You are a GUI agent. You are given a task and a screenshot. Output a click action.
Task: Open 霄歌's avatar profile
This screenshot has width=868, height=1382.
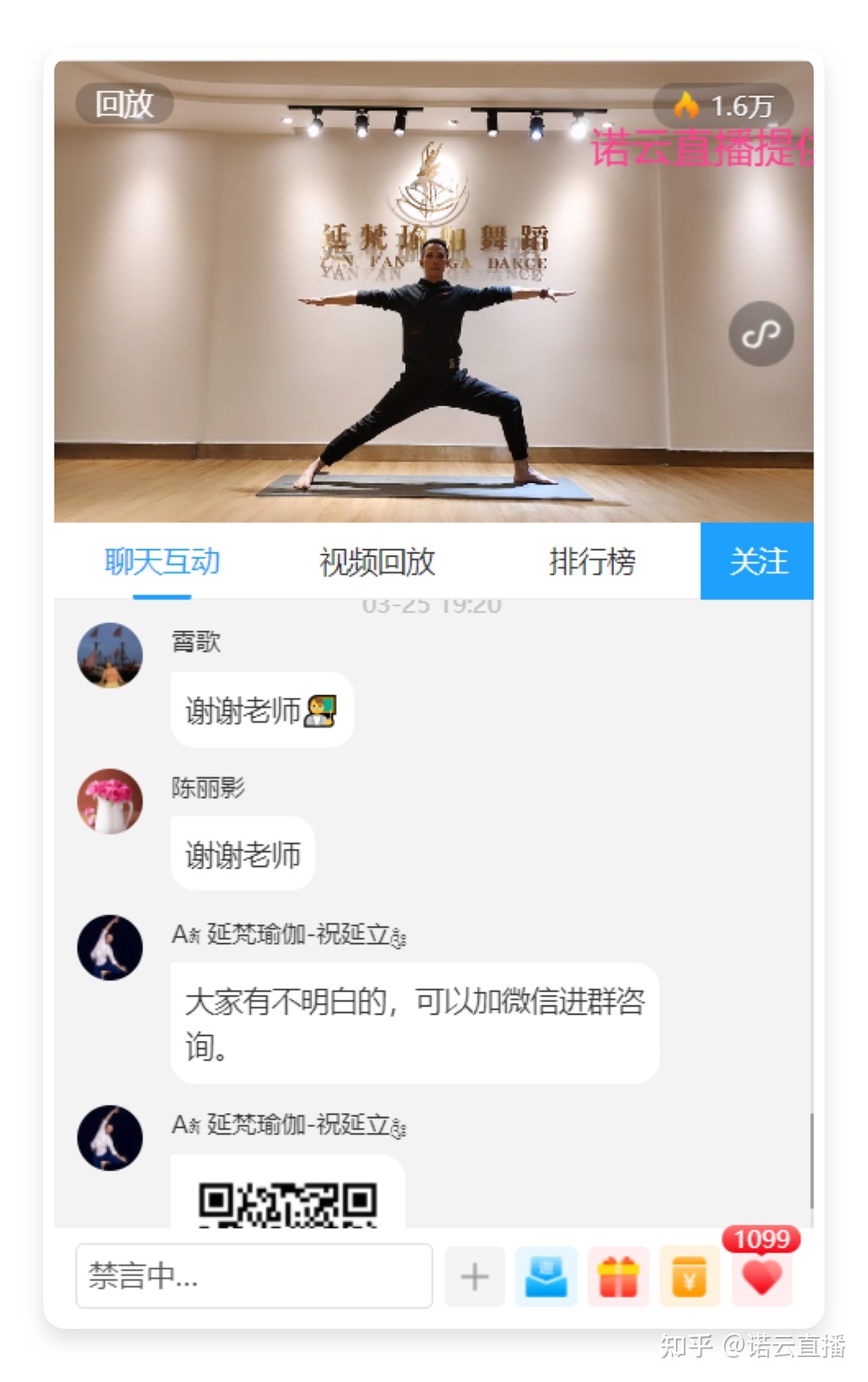coord(110,655)
